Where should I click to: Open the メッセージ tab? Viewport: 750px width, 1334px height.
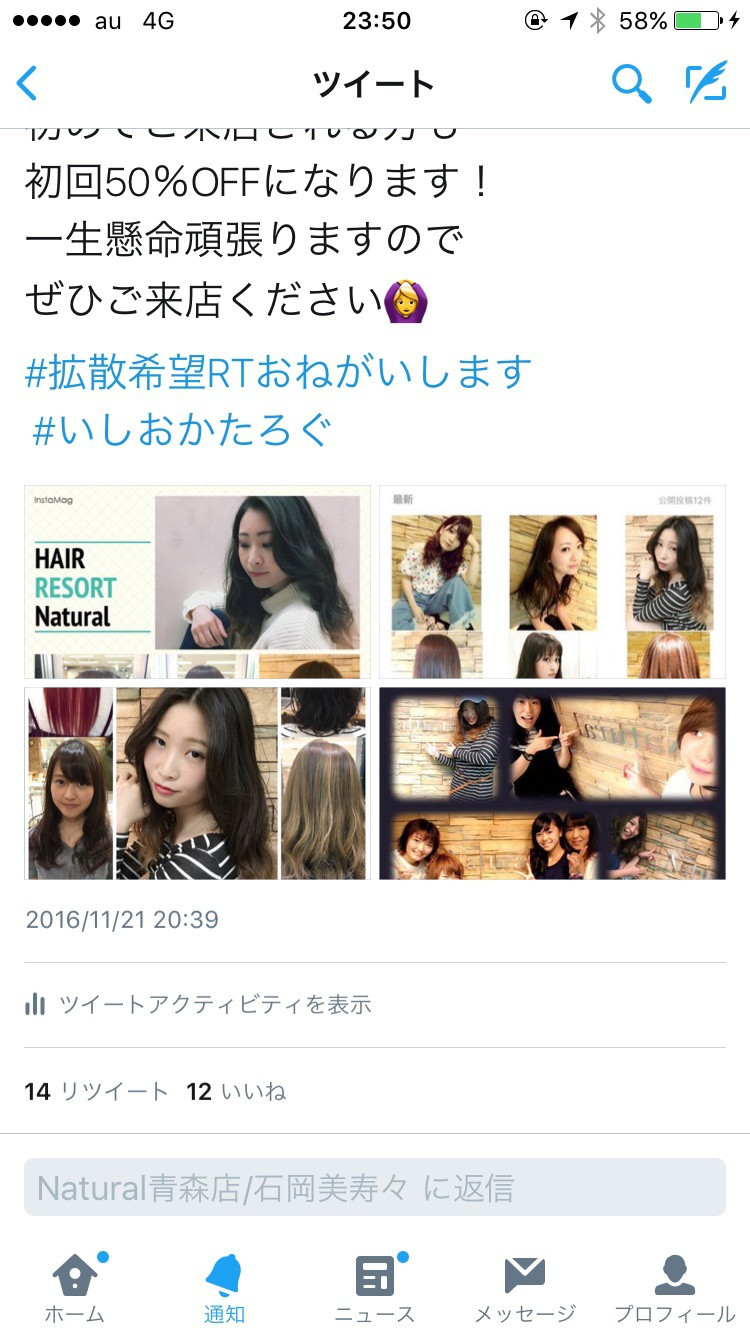(525, 1288)
